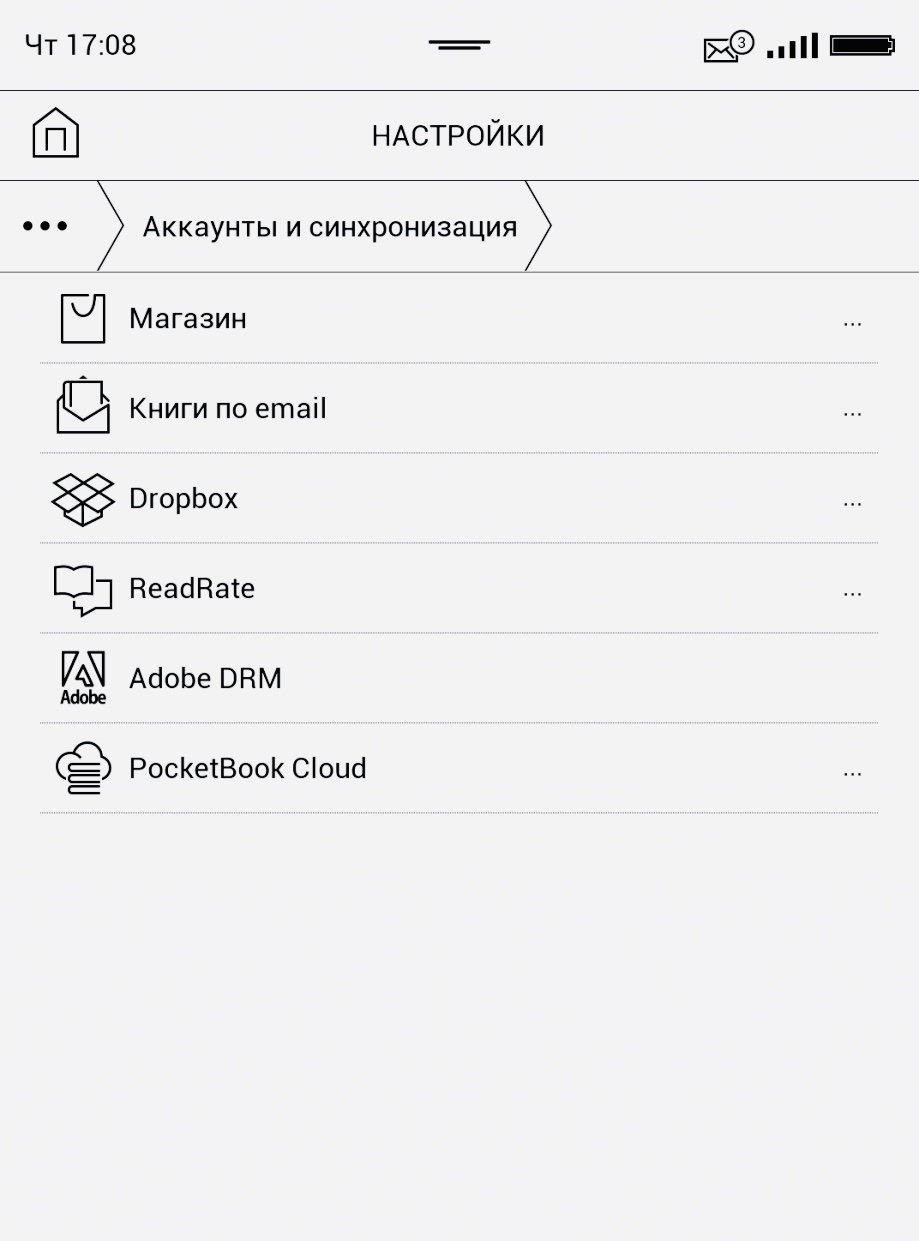The width and height of the screenshot is (919, 1241).
Task: Open the Магазин account settings
Action: (x=188, y=319)
